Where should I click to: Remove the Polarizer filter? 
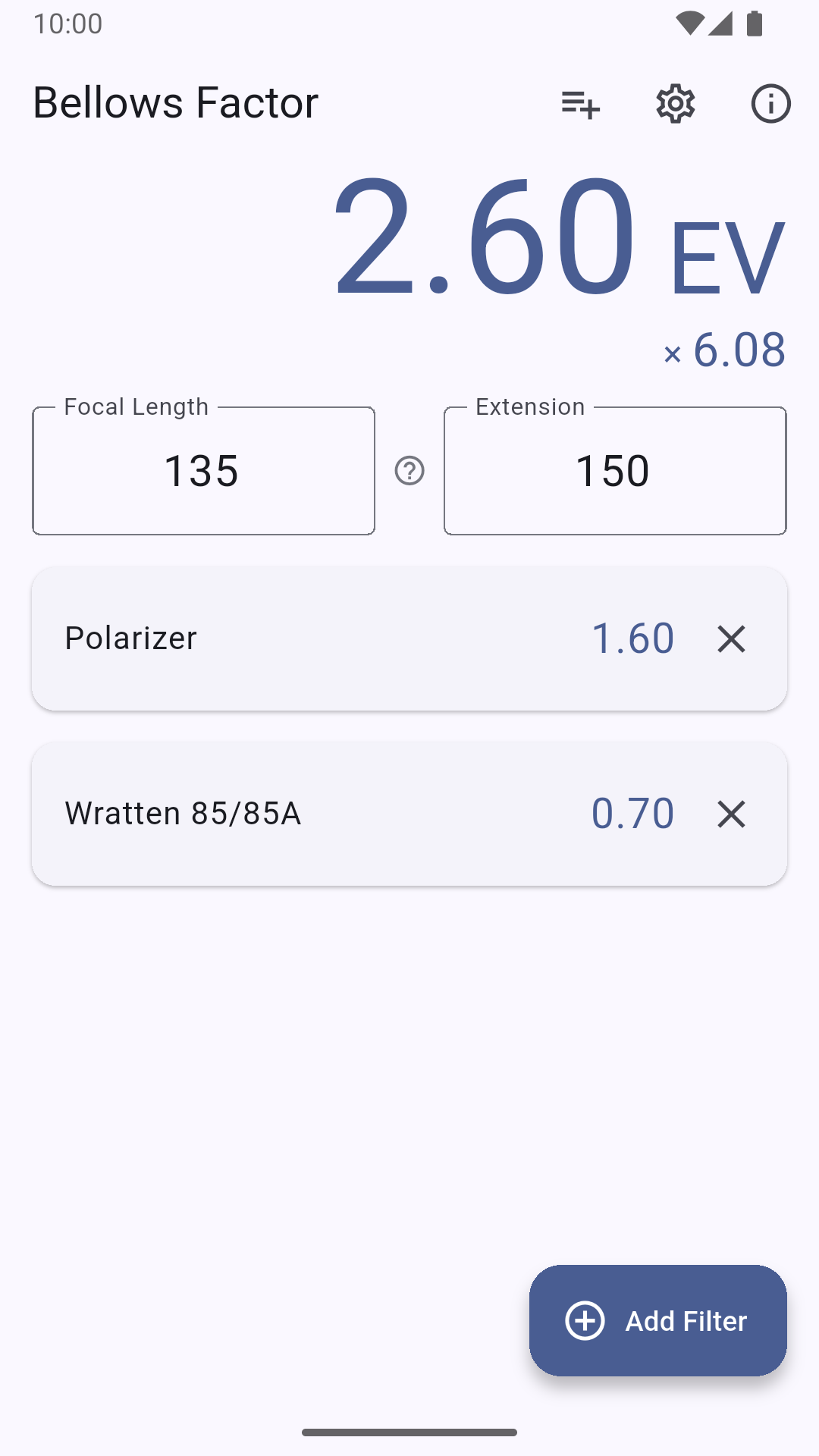[731, 639]
